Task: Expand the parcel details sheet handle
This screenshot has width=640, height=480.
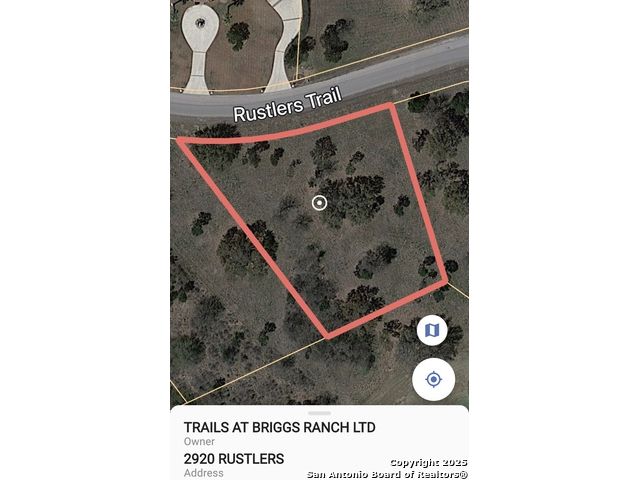Action: point(320,413)
